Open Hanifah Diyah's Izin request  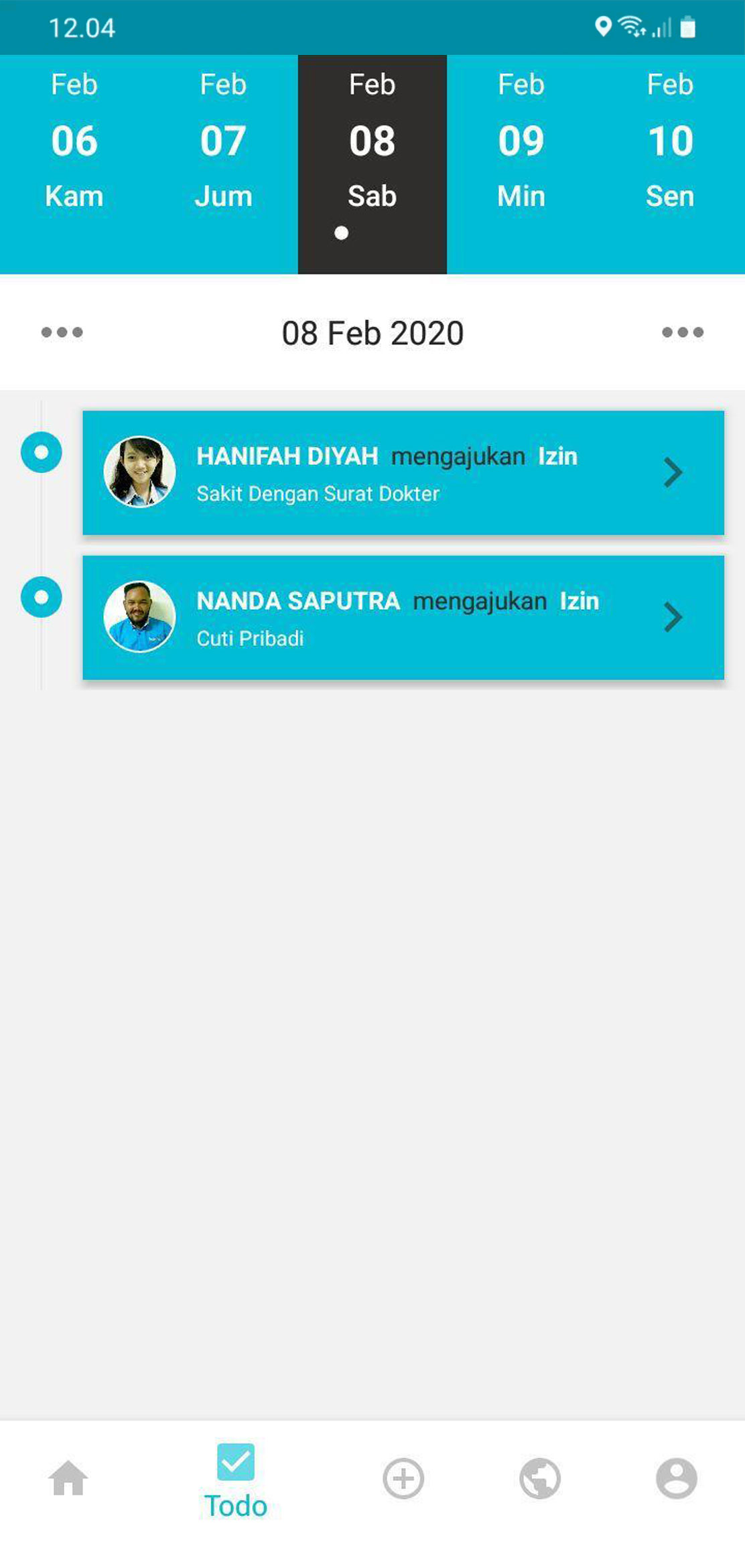[x=403, y=473]
